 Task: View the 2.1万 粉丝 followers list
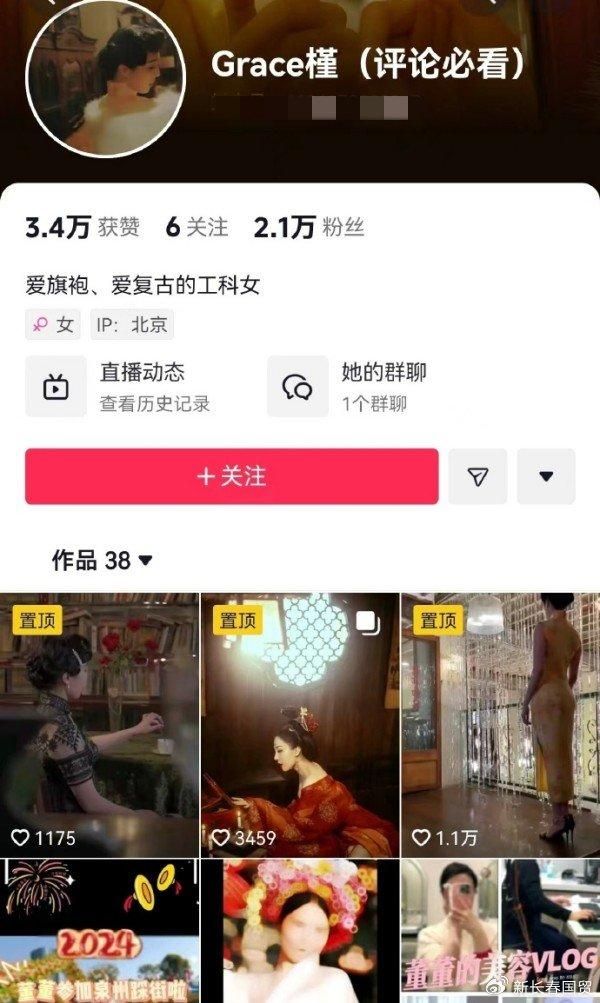309,227
